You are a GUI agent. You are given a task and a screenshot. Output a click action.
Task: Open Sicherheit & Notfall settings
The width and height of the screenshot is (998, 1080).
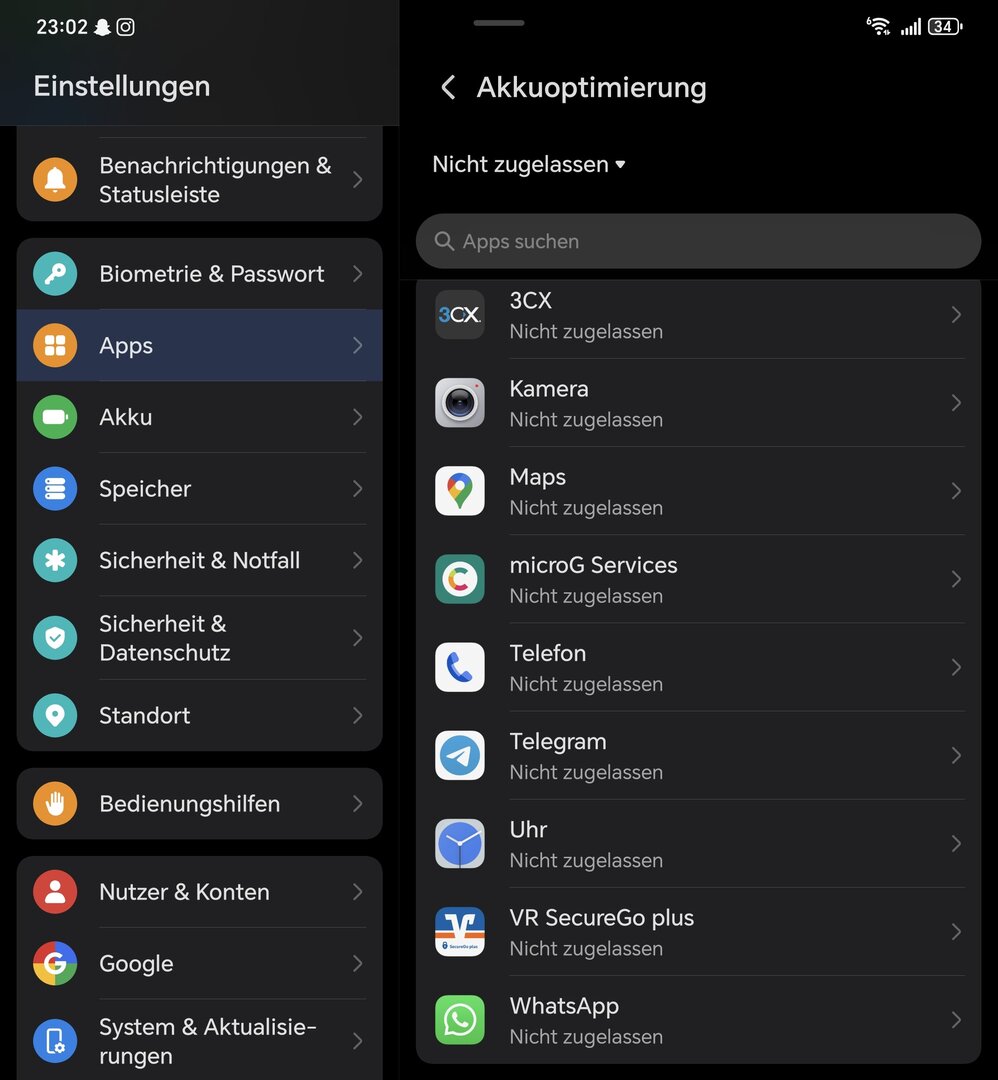click(x=199, y=561)
